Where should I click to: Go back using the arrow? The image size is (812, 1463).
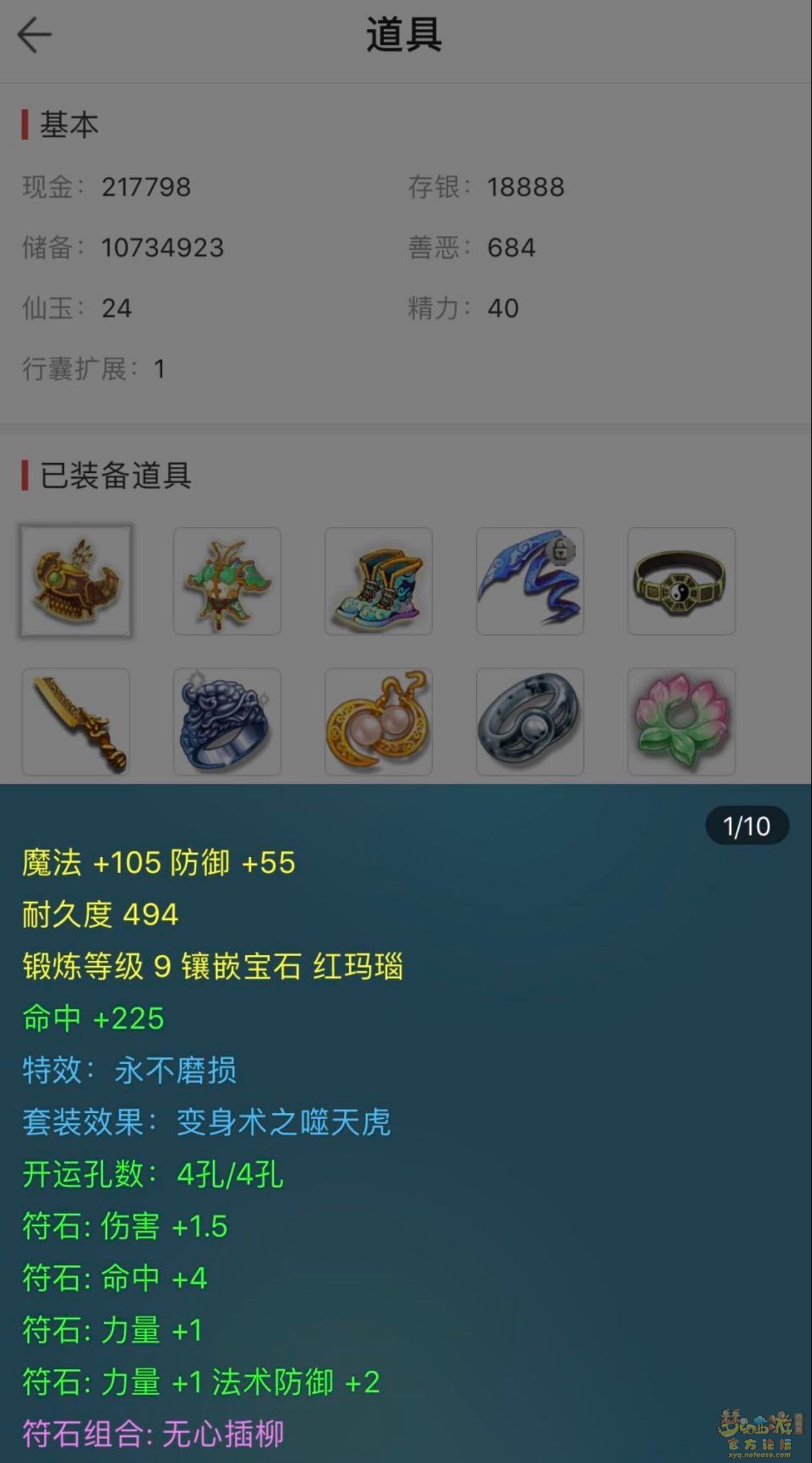[x=34, y=35]
